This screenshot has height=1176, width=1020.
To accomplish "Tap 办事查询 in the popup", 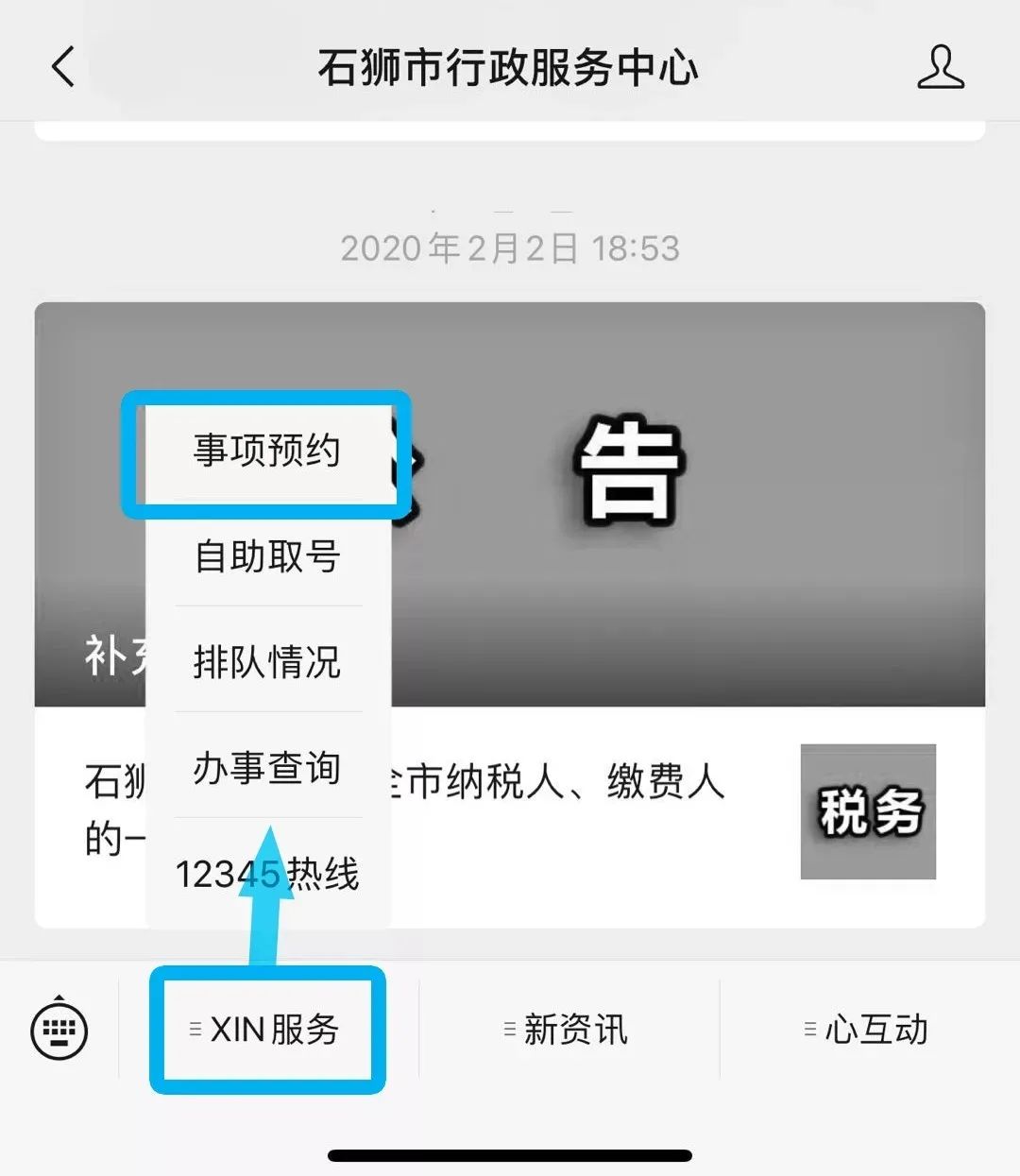I will 266,768.
